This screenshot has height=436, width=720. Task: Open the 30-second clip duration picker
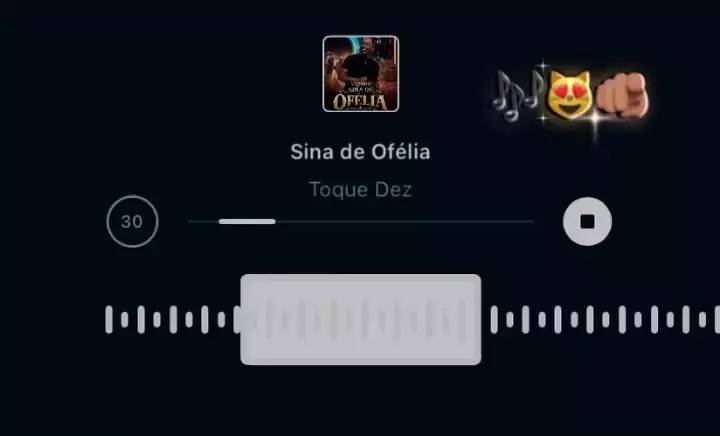(132, 221)
